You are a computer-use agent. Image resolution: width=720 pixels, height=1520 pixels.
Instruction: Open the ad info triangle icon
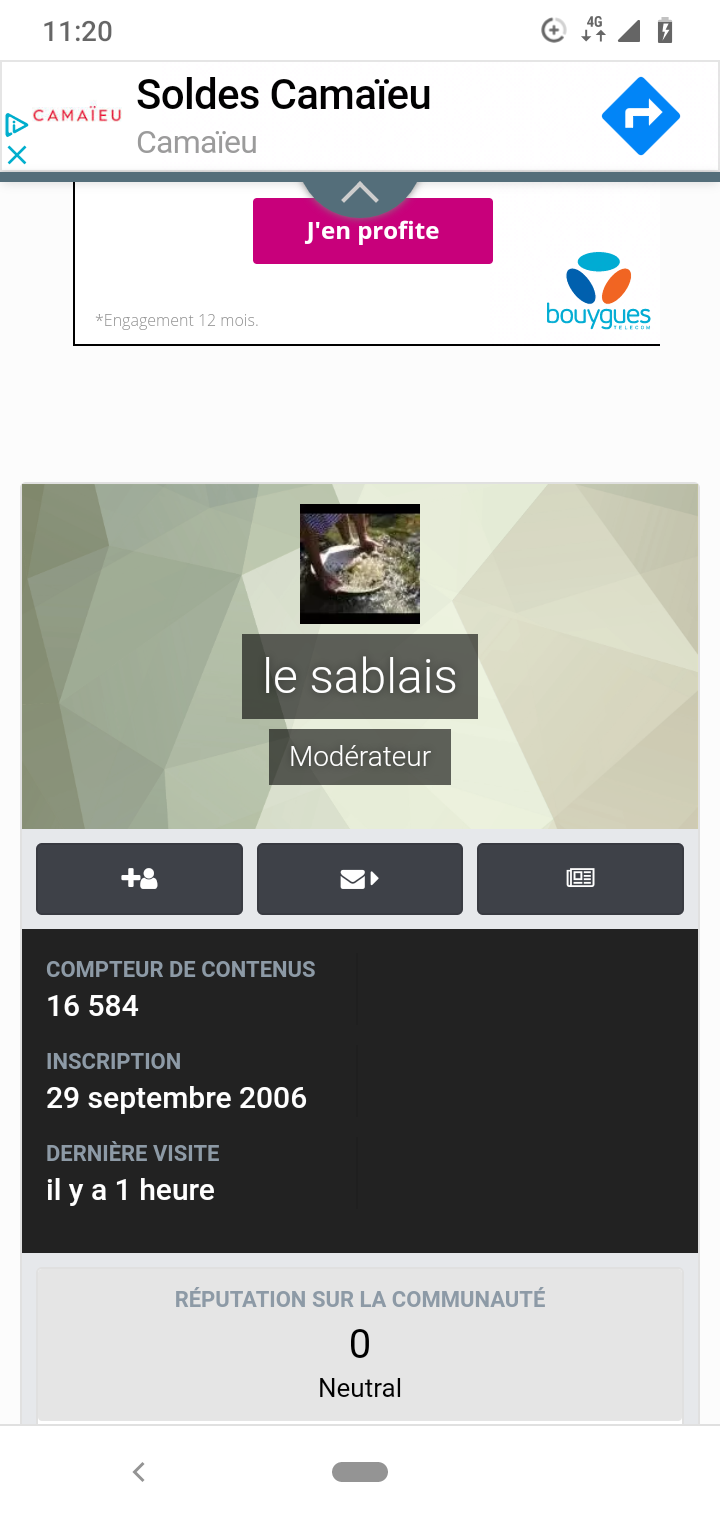click(x=15, y=124)
